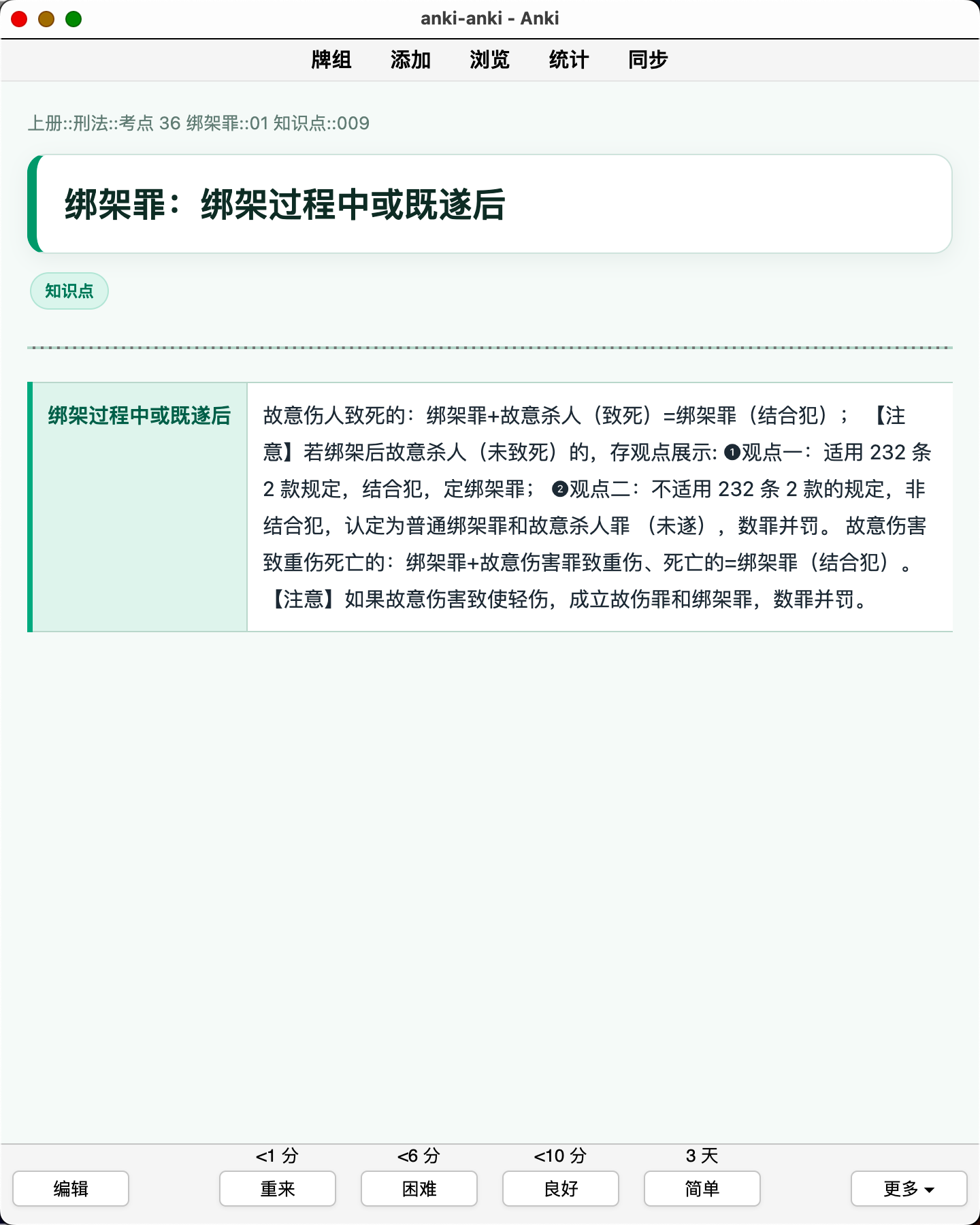Rate the card 重来 (again)
The height and width of the screenshot is (1225, 980).
click(x=278, y=1188)
